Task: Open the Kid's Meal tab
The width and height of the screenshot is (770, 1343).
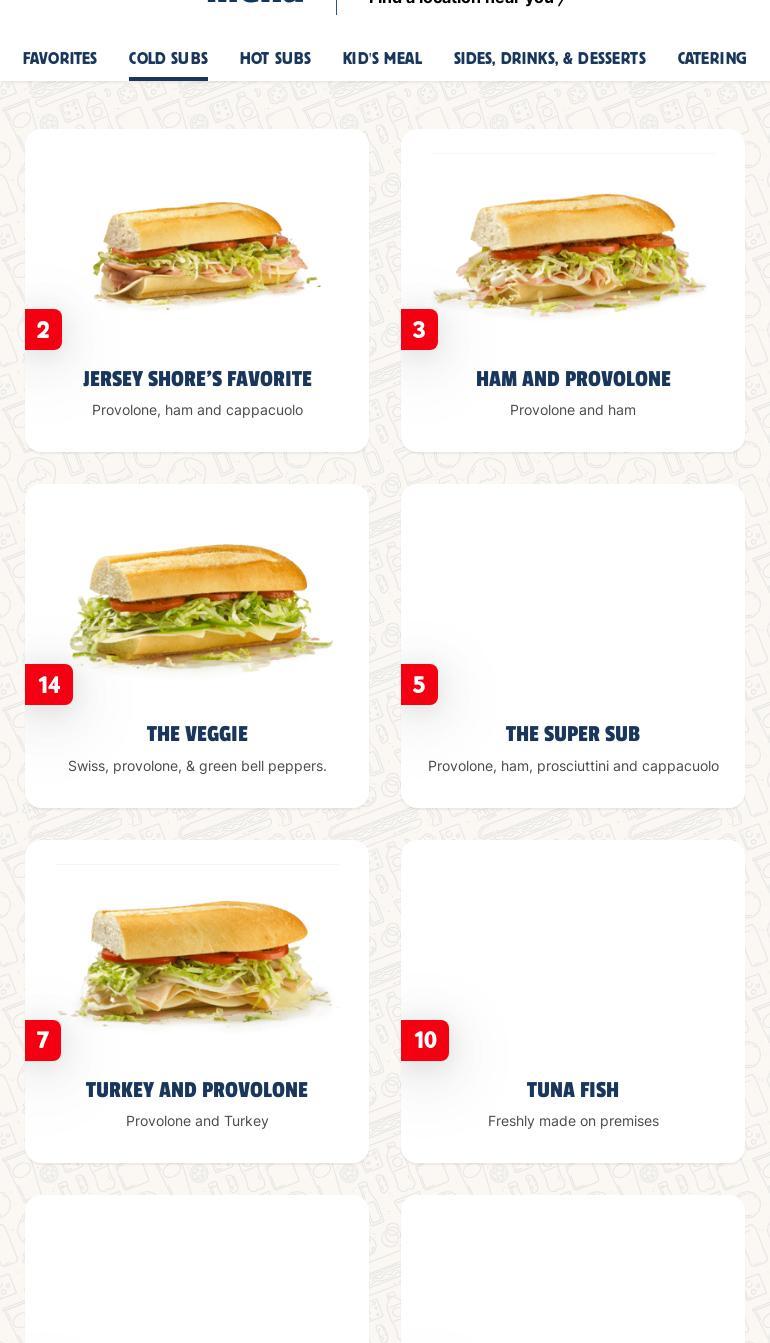Action: [382, 58]
